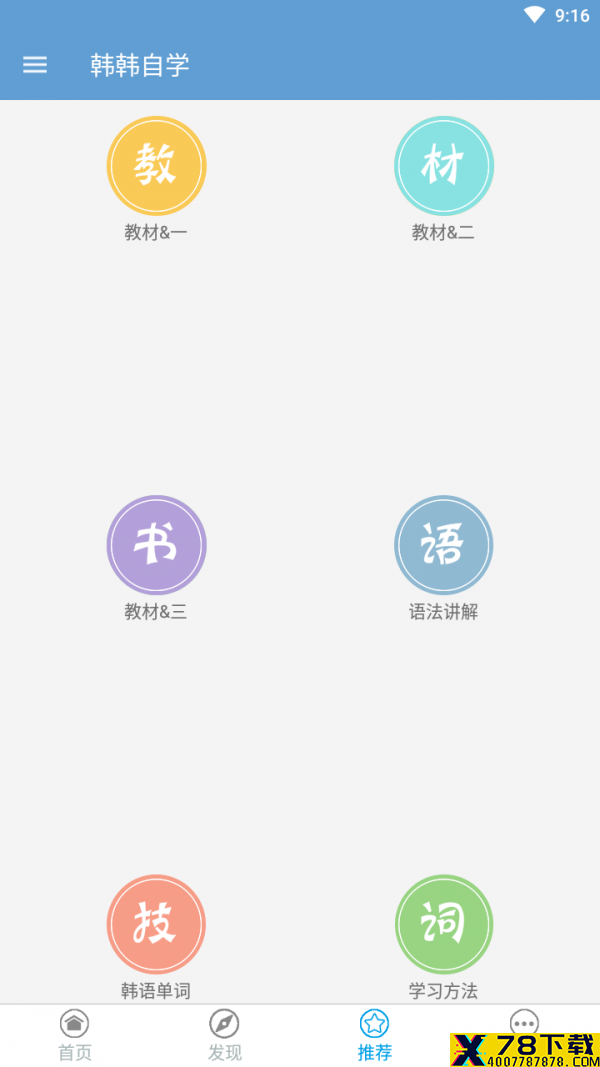The image size is (600, 1067).
Task: Open 韩语单词 vocabulary section
Action: 156,938
